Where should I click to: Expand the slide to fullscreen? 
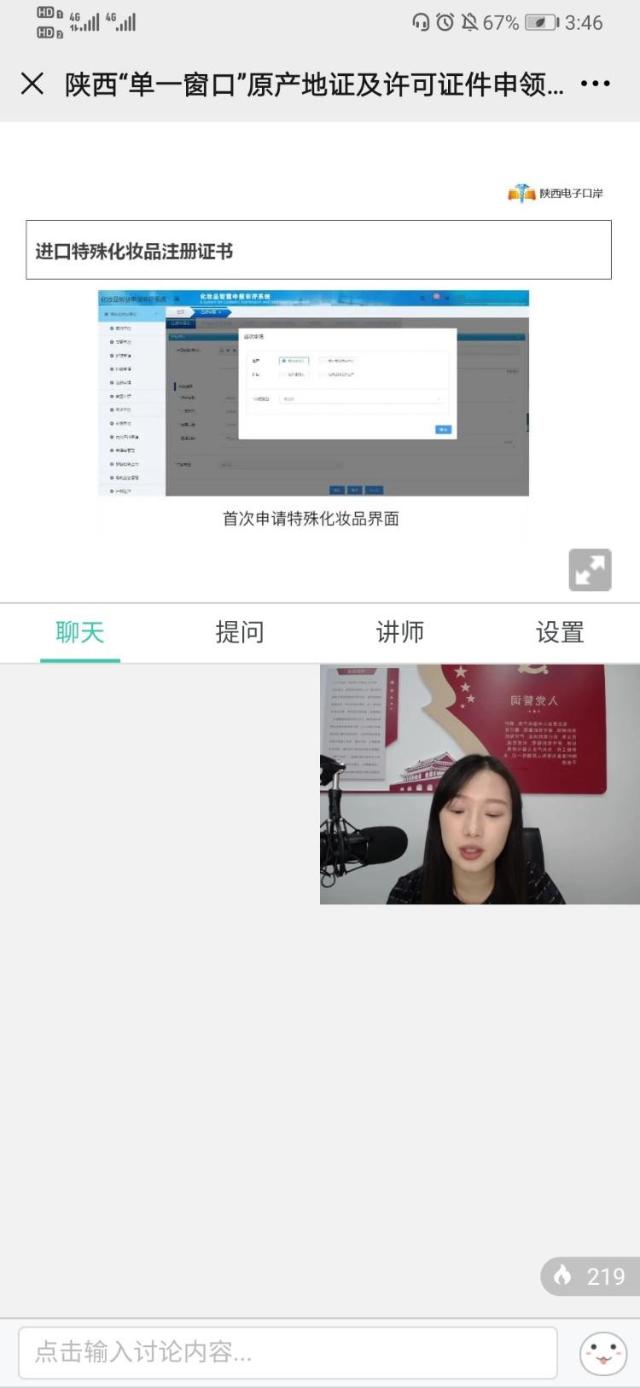click(x=590, y=570)
